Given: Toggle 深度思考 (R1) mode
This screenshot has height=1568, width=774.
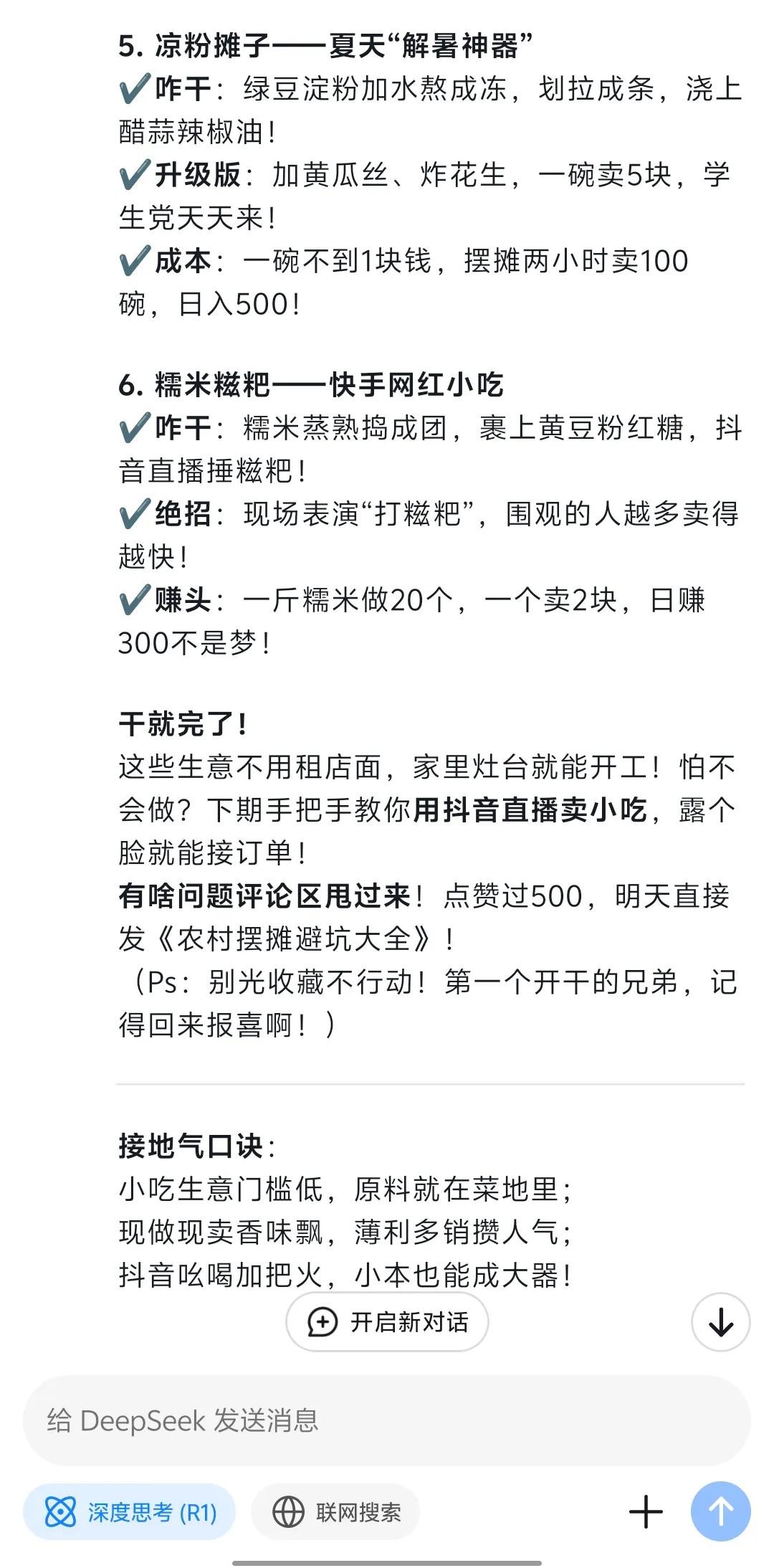Looking at the screenshot, I should [x=130, y=1512].
